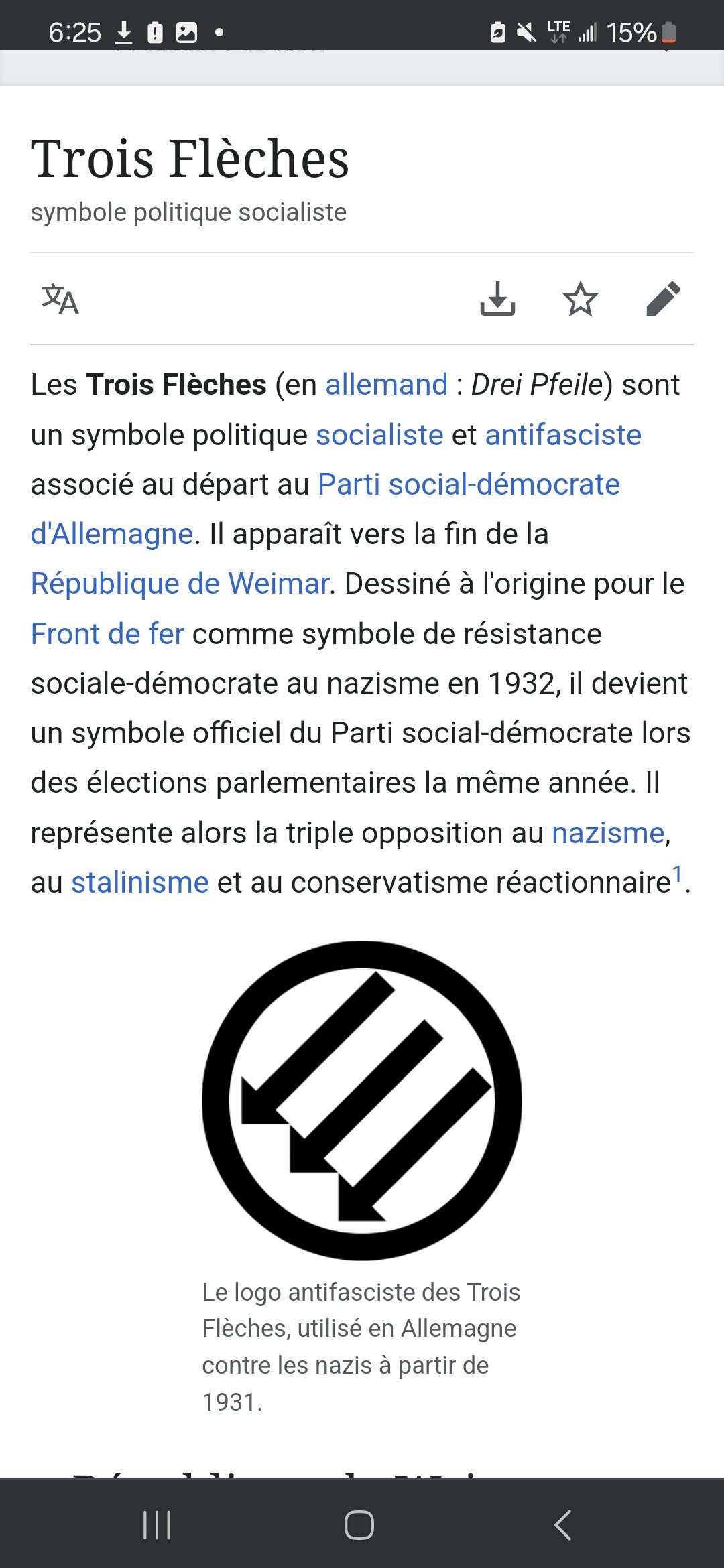
Task: View footnote reference 1
Action: [x=678, y=874]
